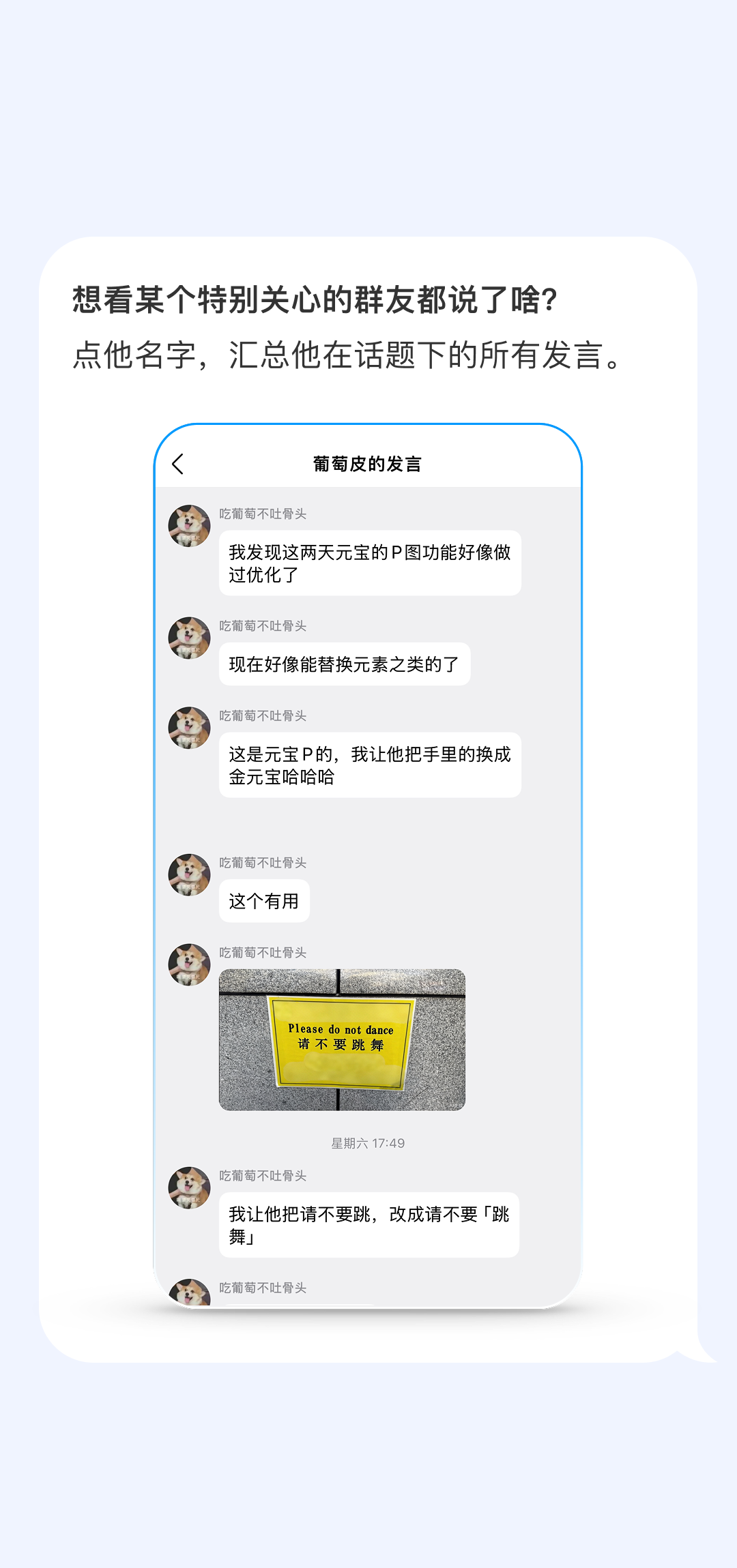Tap the nickname 吃葡萄不吐骨头 above first bubble
Image resolution: width=737 pixels, height=1568 pixels.
click(263, 515)
